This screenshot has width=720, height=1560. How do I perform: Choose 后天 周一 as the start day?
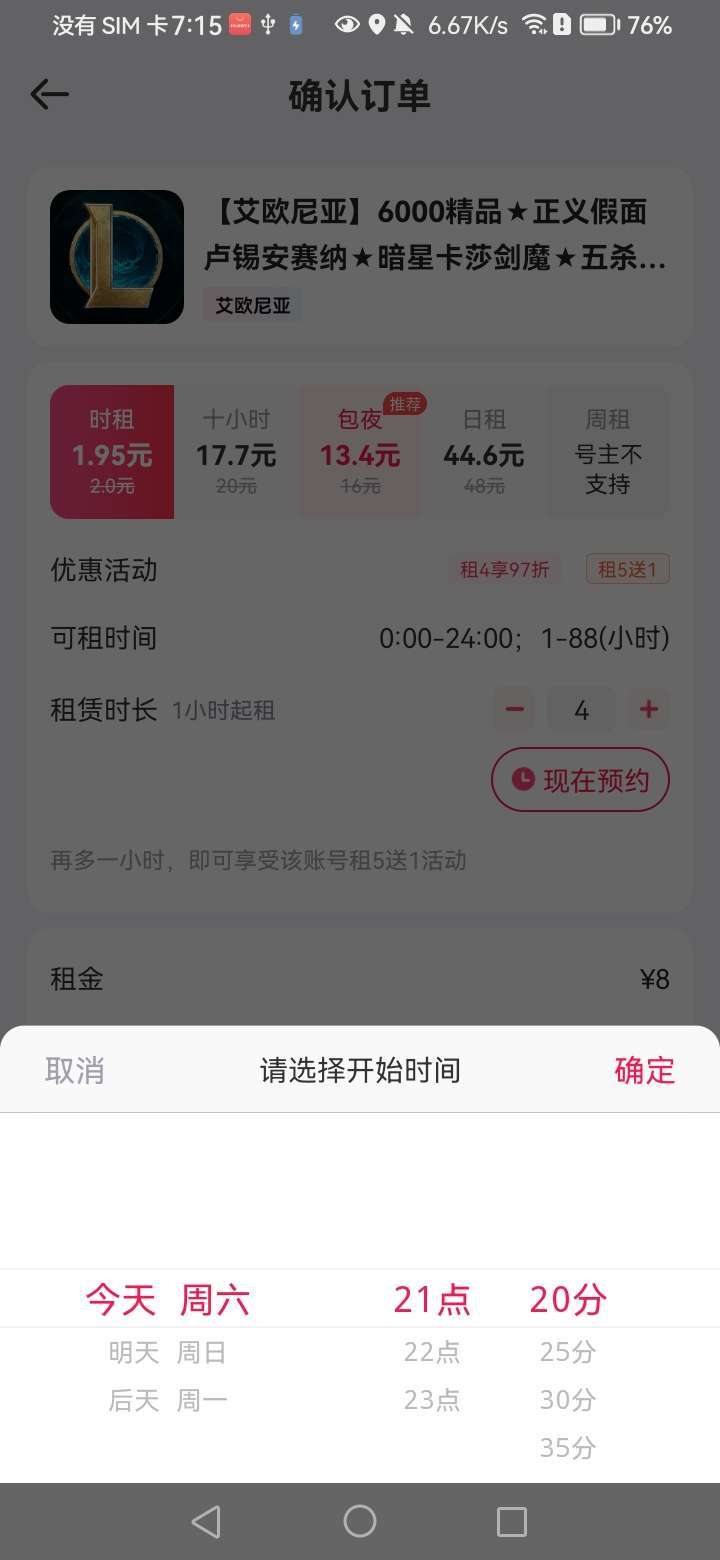pyautogui.click(x=168, y=1400)
